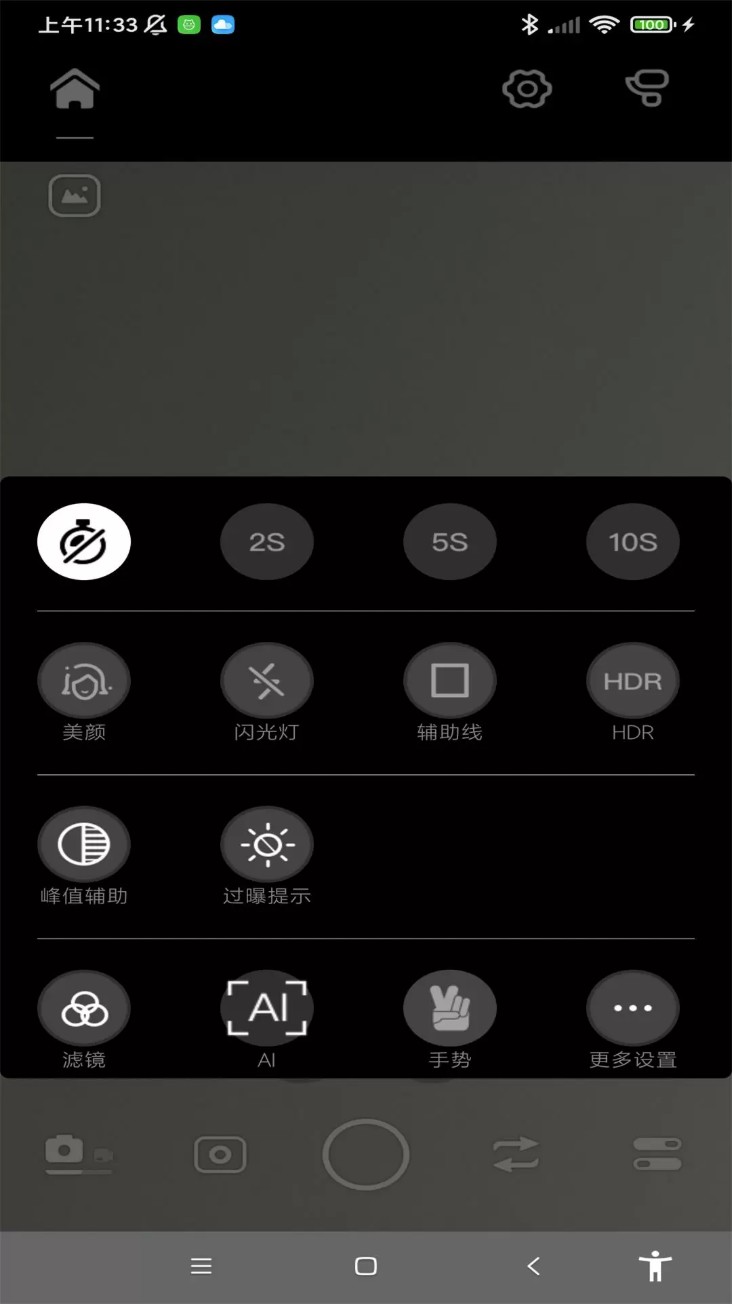Open the gimbal device icon
Image resolution: width=732 pixels, height=1304 pixels.
[x=647, y=89]
